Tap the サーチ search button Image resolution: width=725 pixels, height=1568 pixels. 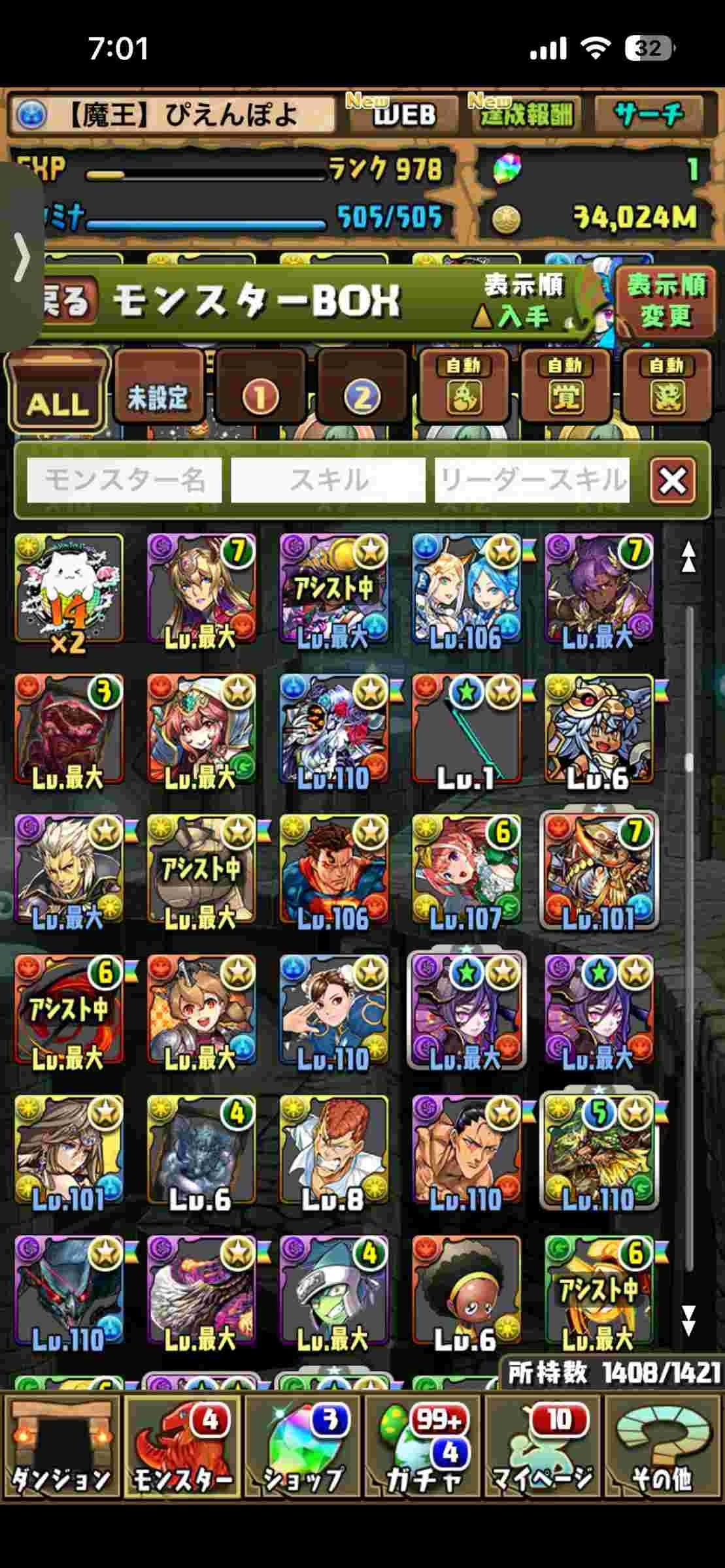pyautogui.click(x=649, y=114)
